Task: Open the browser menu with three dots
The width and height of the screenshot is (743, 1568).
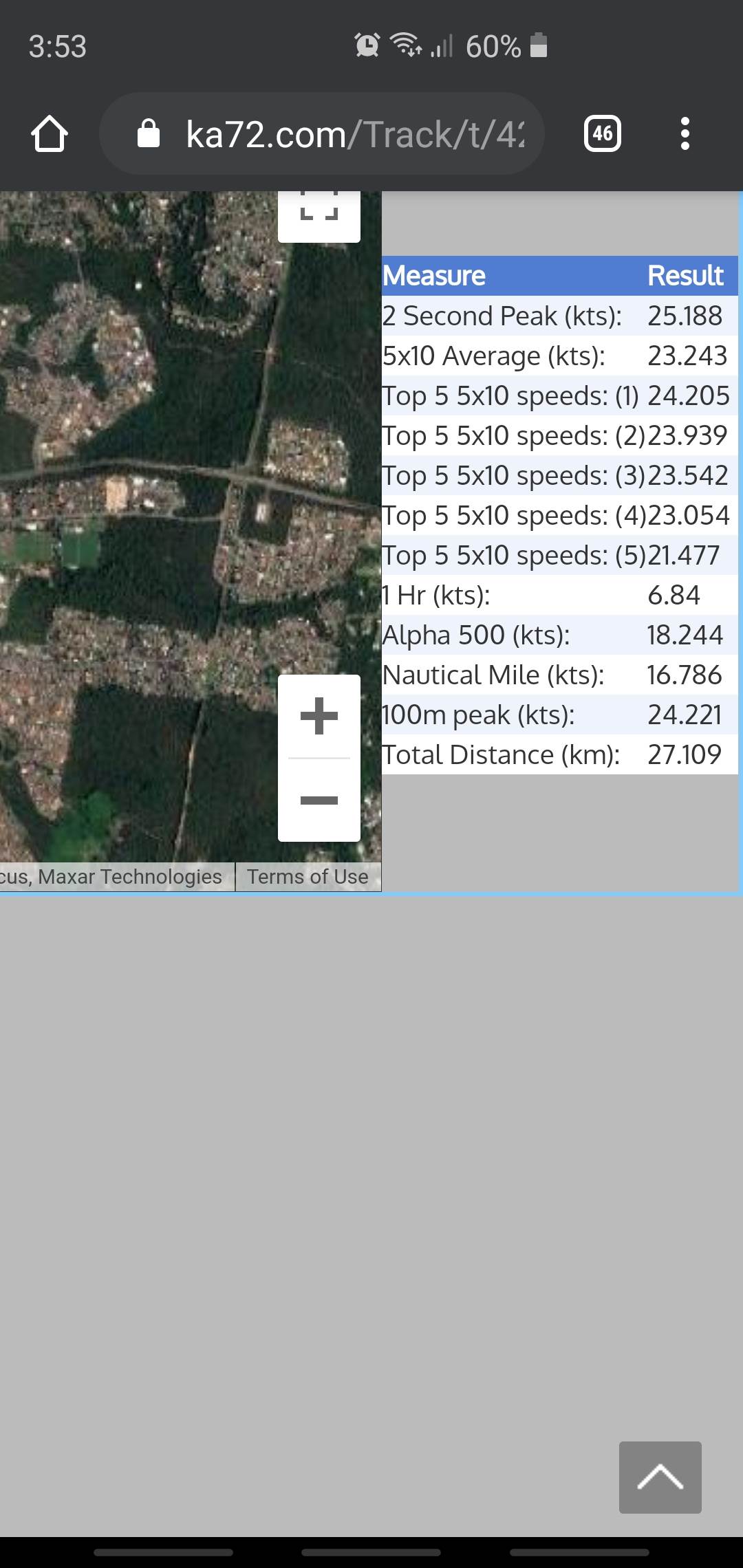Action: coord(685,134)
